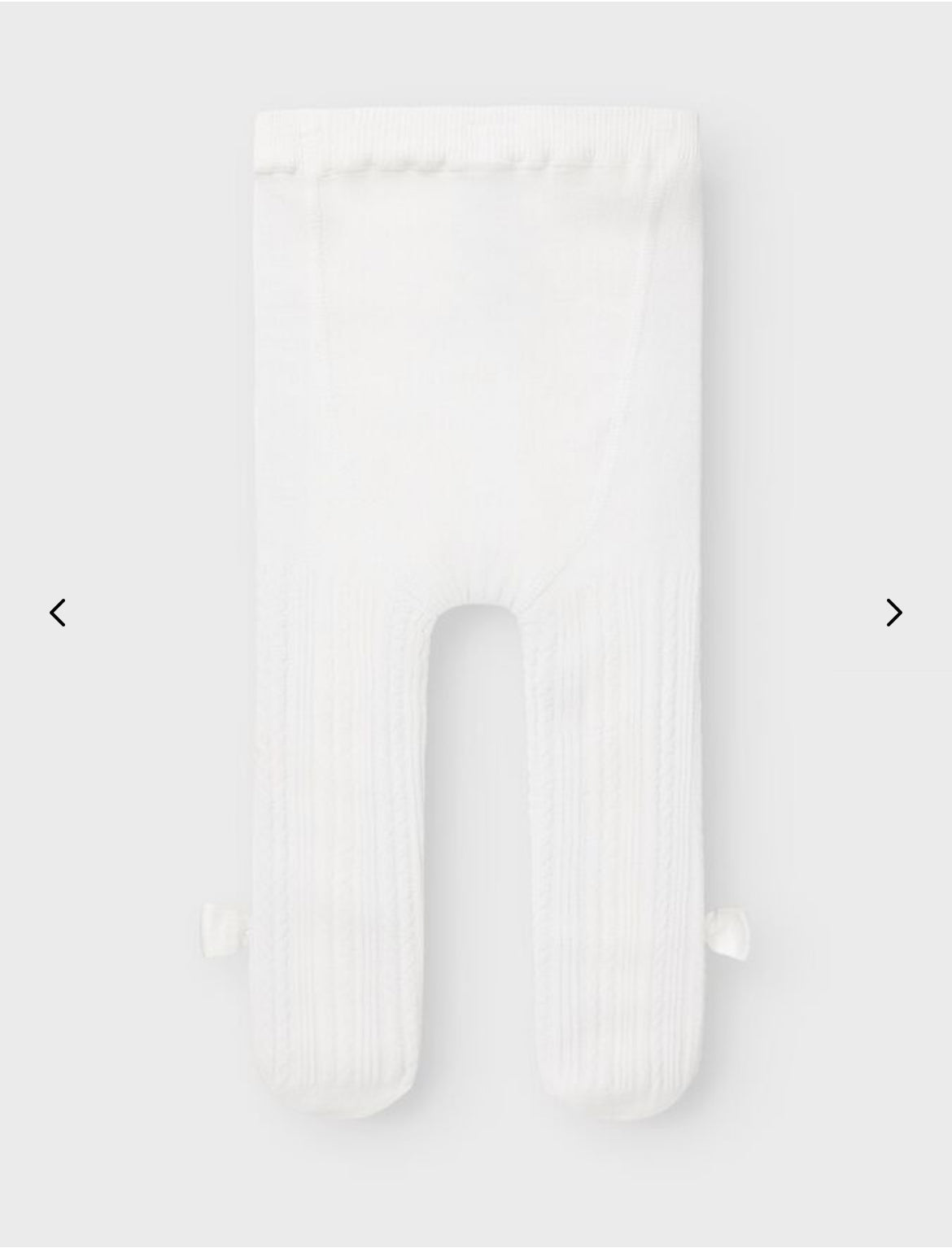Click the center of the product image

point(476,624)
